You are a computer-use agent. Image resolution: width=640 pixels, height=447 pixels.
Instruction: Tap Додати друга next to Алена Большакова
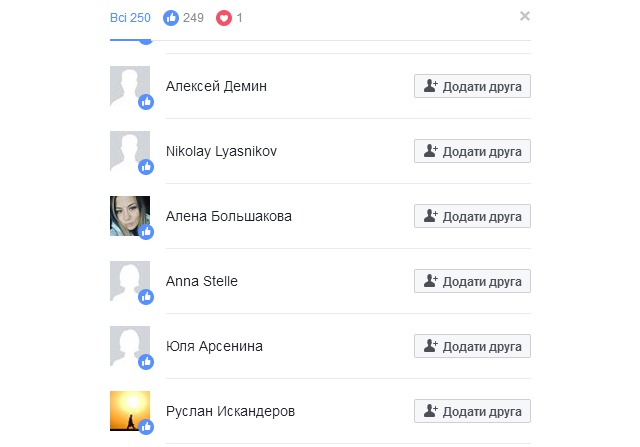coord(472,216)
